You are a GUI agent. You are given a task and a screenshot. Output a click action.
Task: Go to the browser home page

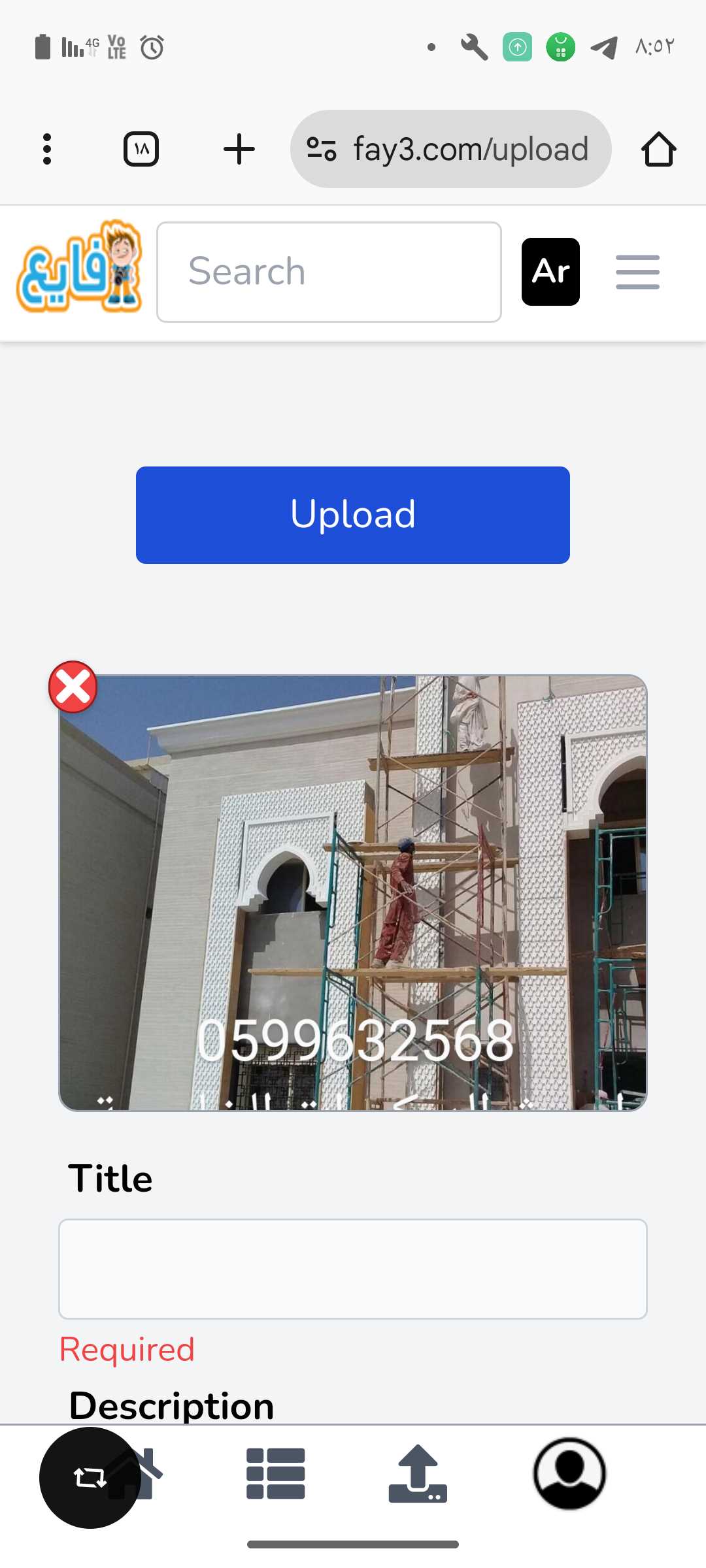point(658,149)
